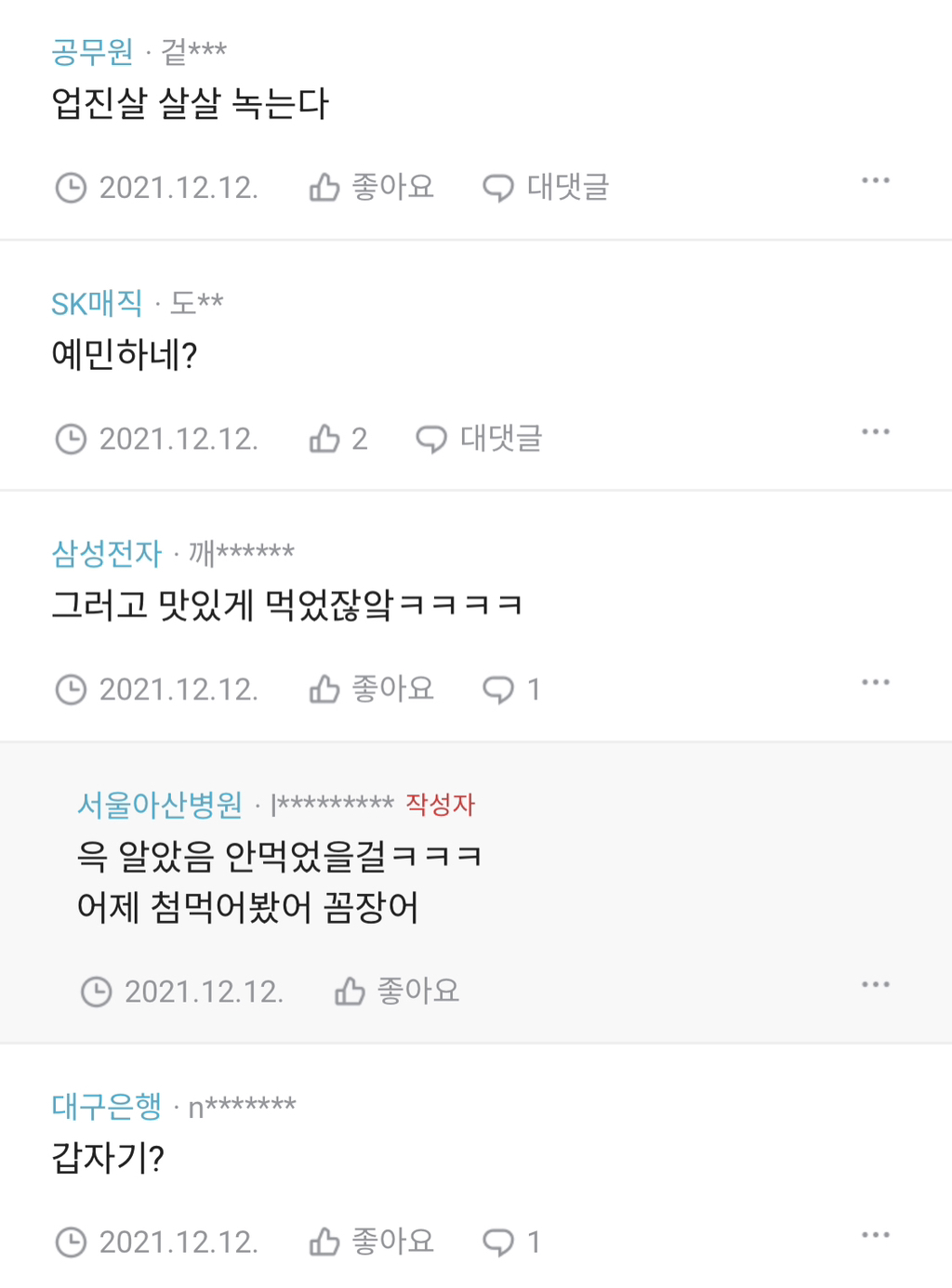This screenshot has height=1288, width=952.
Task: Open the three-dot menu on 삼성전자 comment
Action: [876, 682]
